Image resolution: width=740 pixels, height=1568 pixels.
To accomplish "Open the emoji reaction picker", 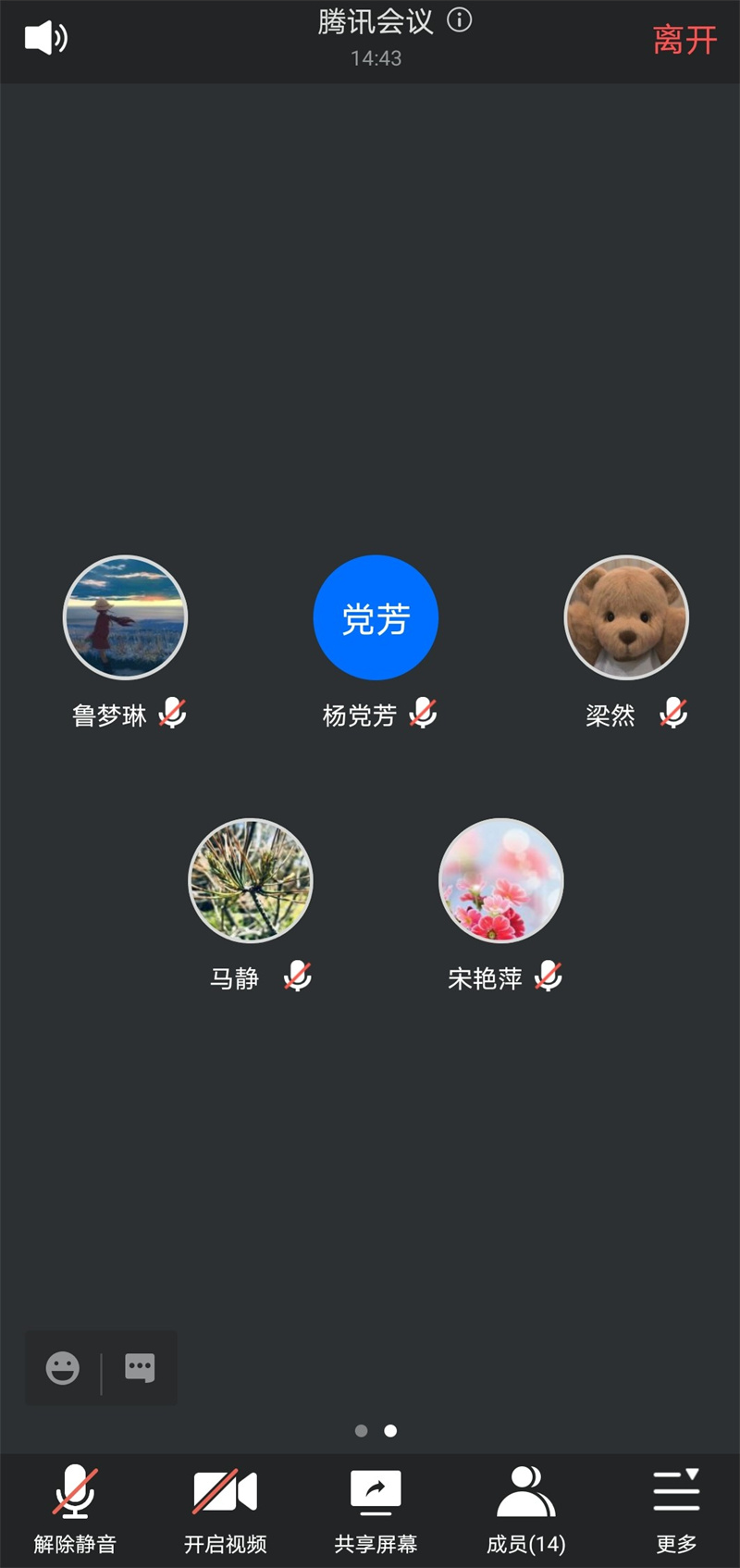I will point(63,1367).
